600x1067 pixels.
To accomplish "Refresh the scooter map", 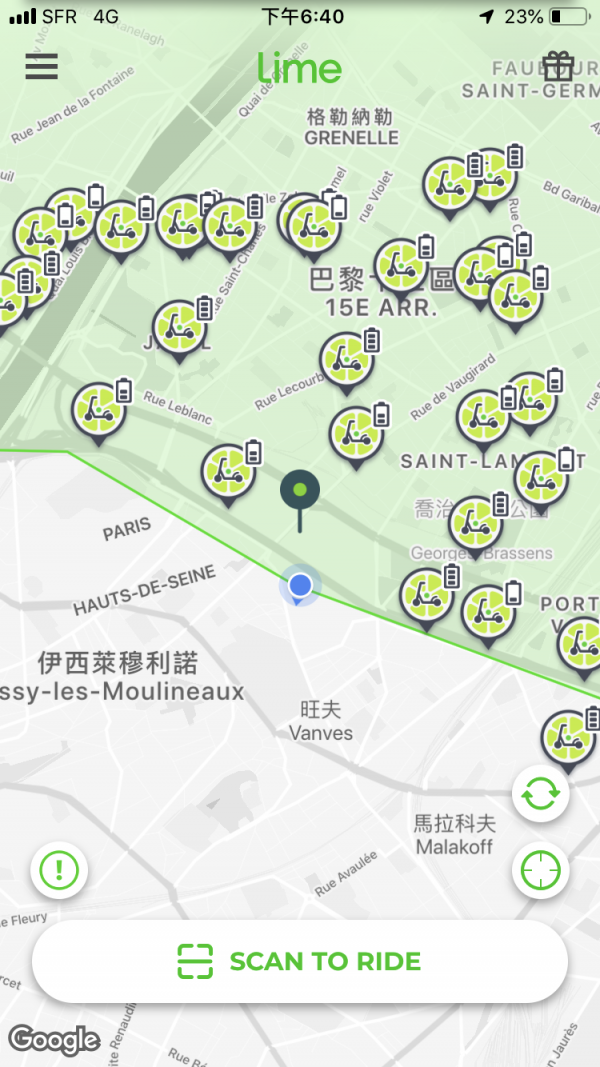I will coord(541,795).
